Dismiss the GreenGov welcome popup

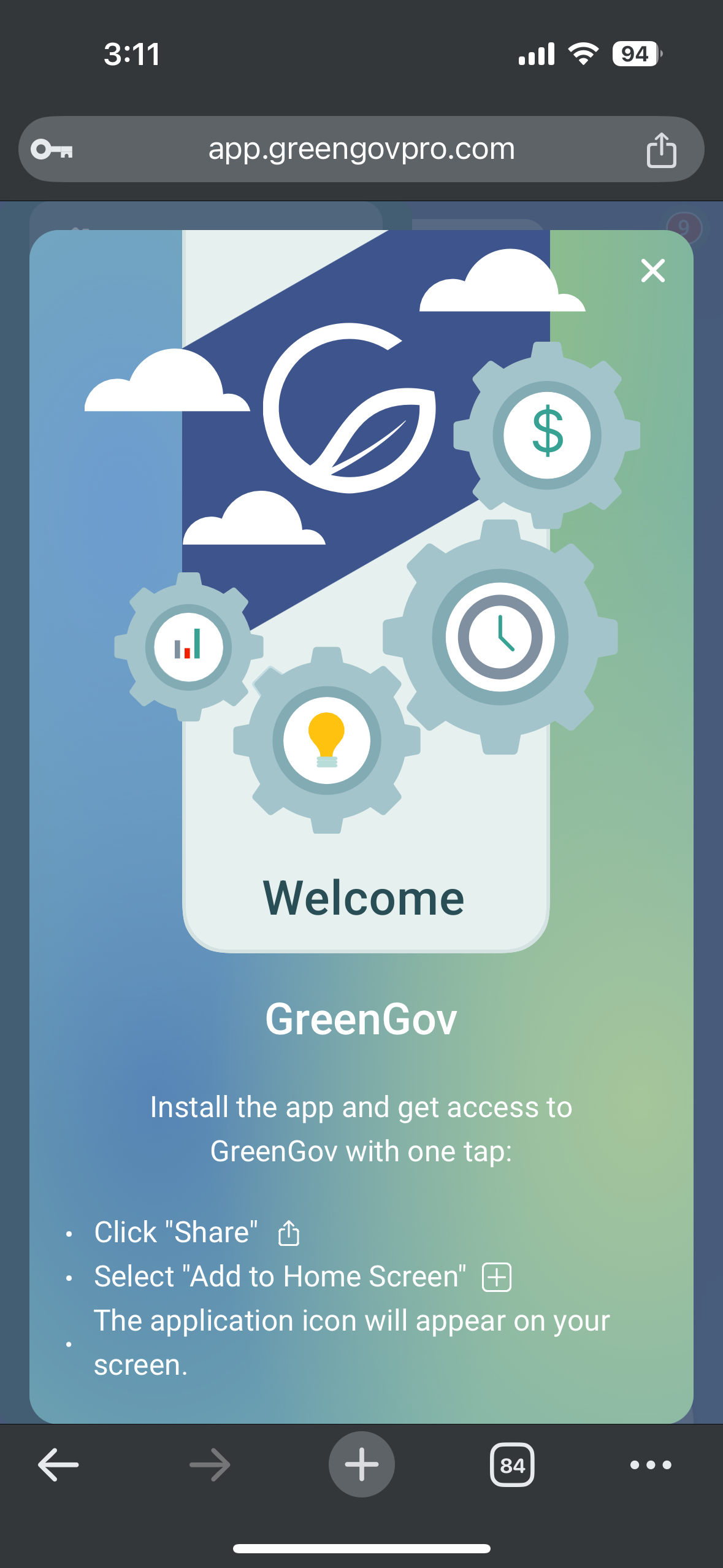pos(652,271)
